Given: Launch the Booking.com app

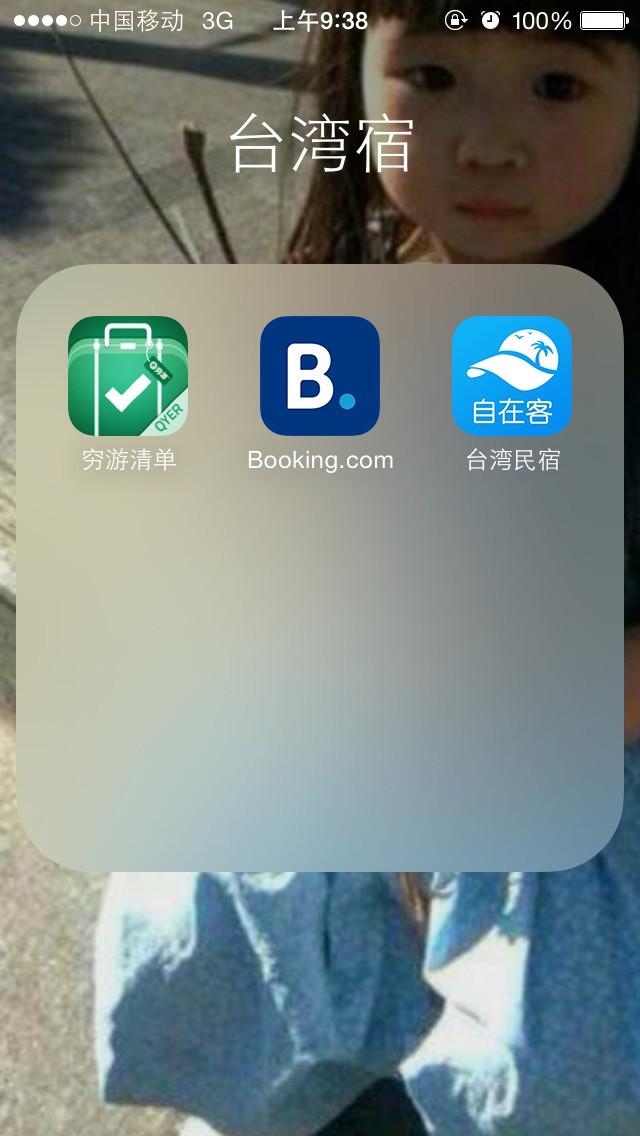Looking at the screenshot, I should pos(320,376).
